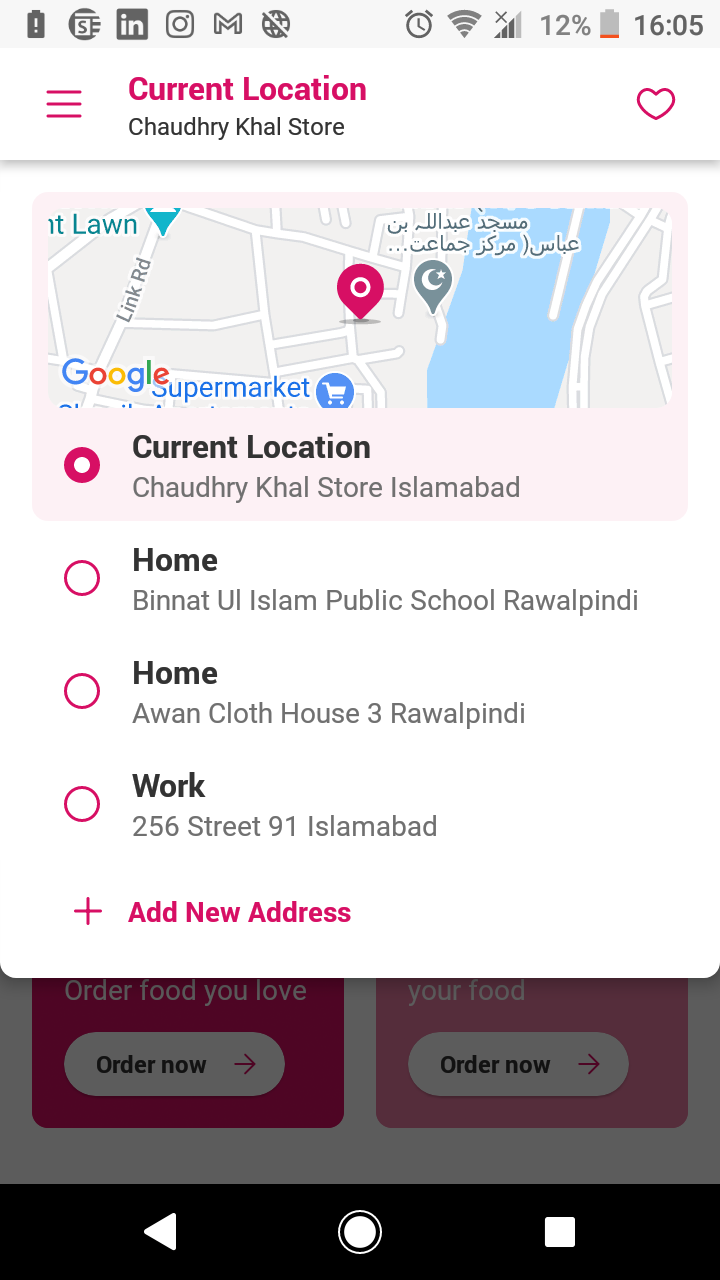Go back using system back button
Image resolution: width=720 pixels, height=1280 pixels.
tap(160, 1232)
